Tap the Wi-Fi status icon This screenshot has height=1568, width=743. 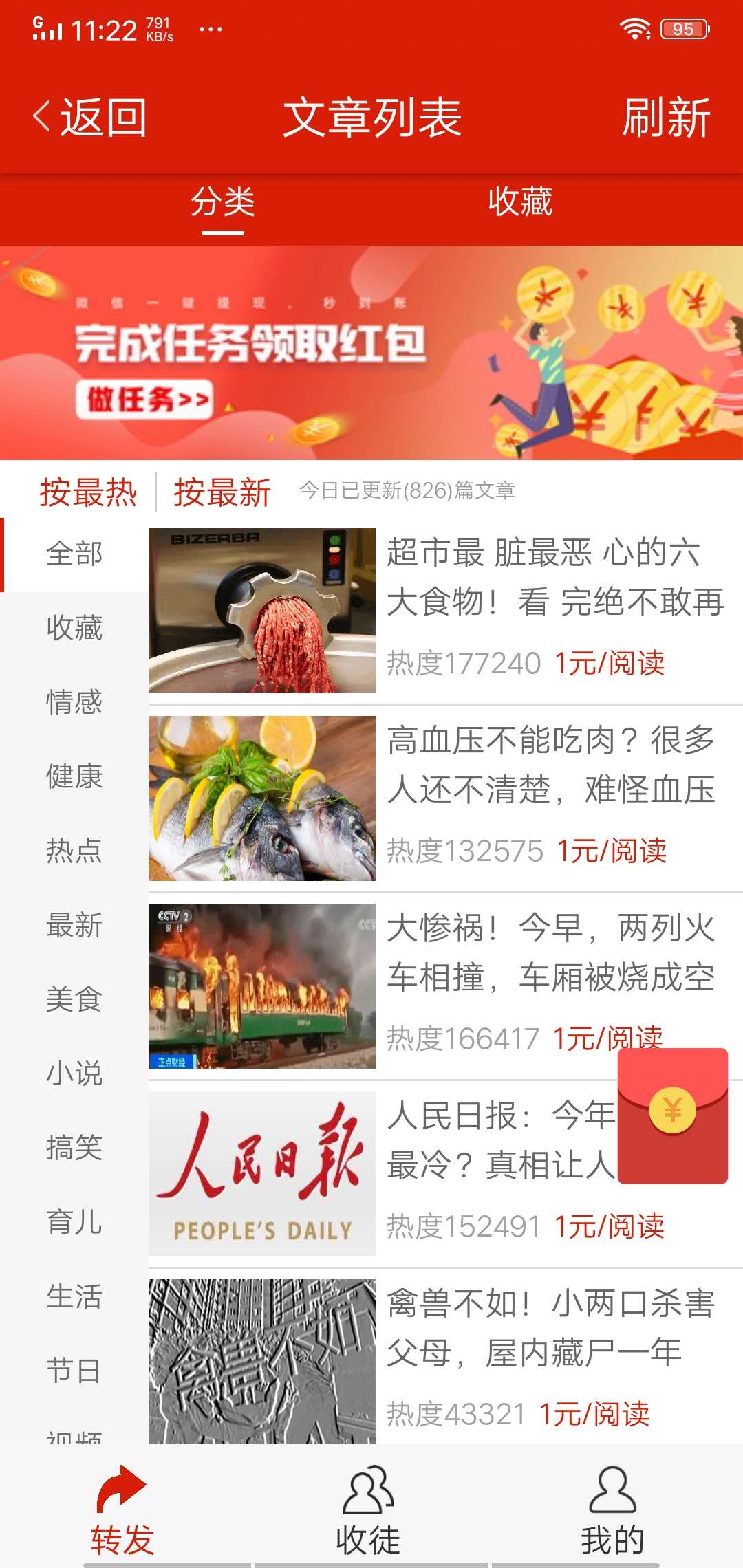[634, 28]
